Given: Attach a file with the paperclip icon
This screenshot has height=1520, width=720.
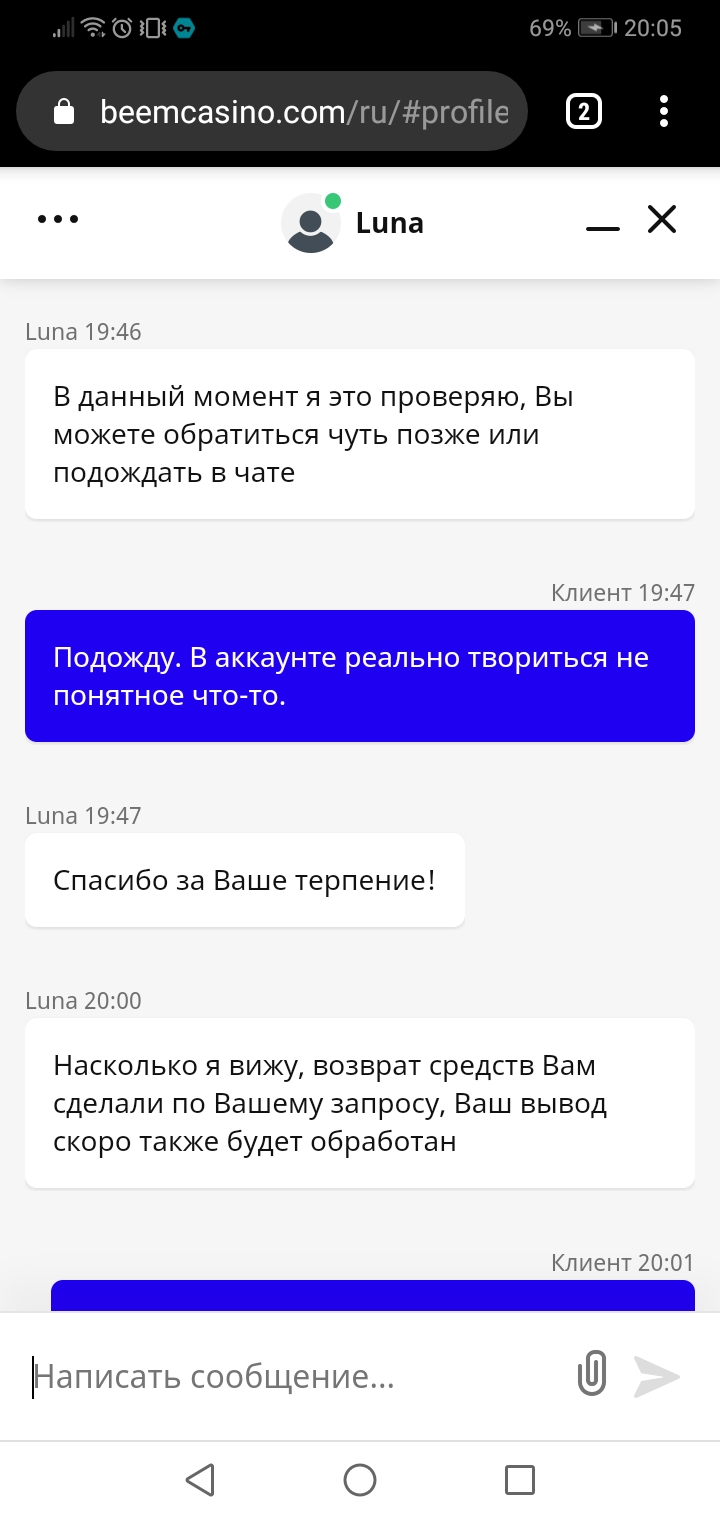Looking at the screenshot, I should 592,1374.
